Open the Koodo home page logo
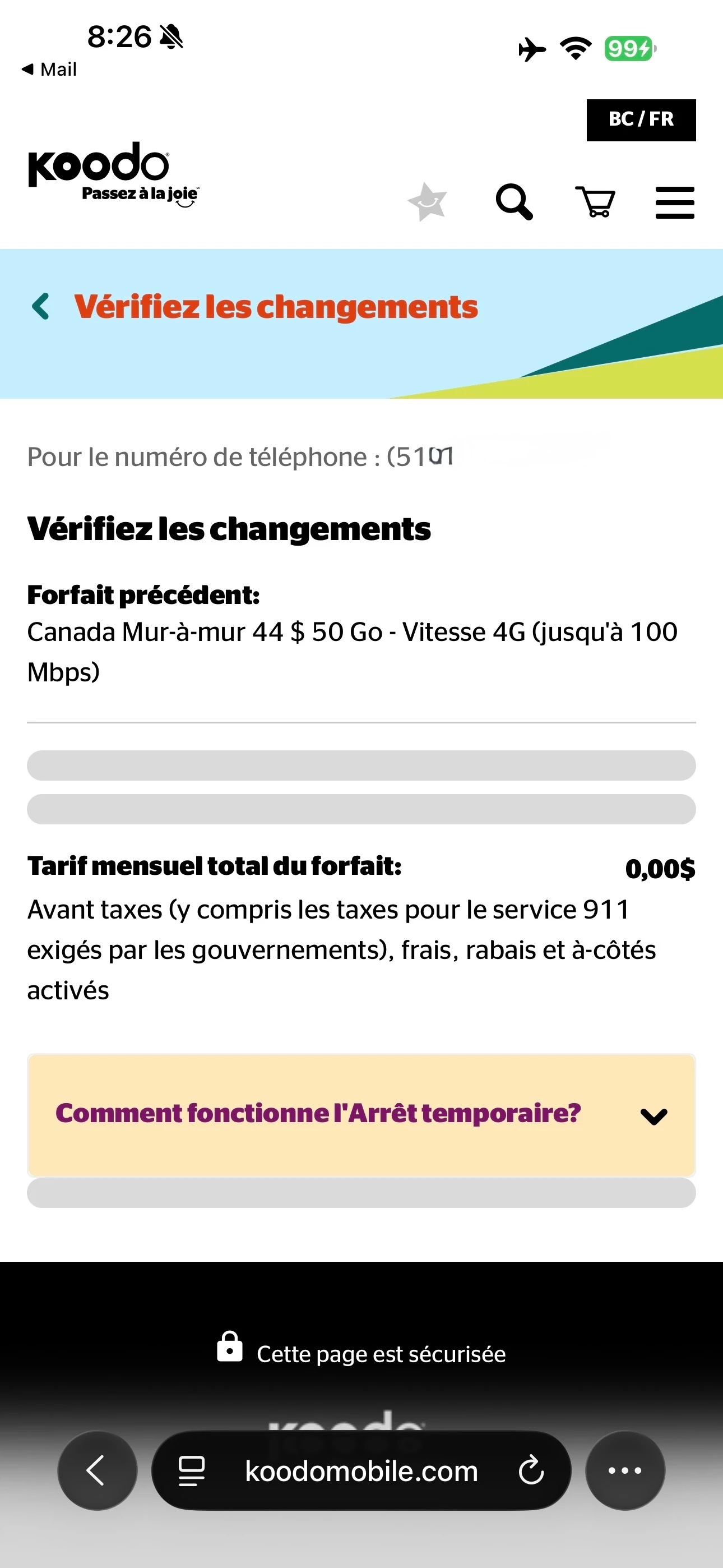The height and width of the screenshot is (1568, 723). pyautogui.click(x=113, y=173)
